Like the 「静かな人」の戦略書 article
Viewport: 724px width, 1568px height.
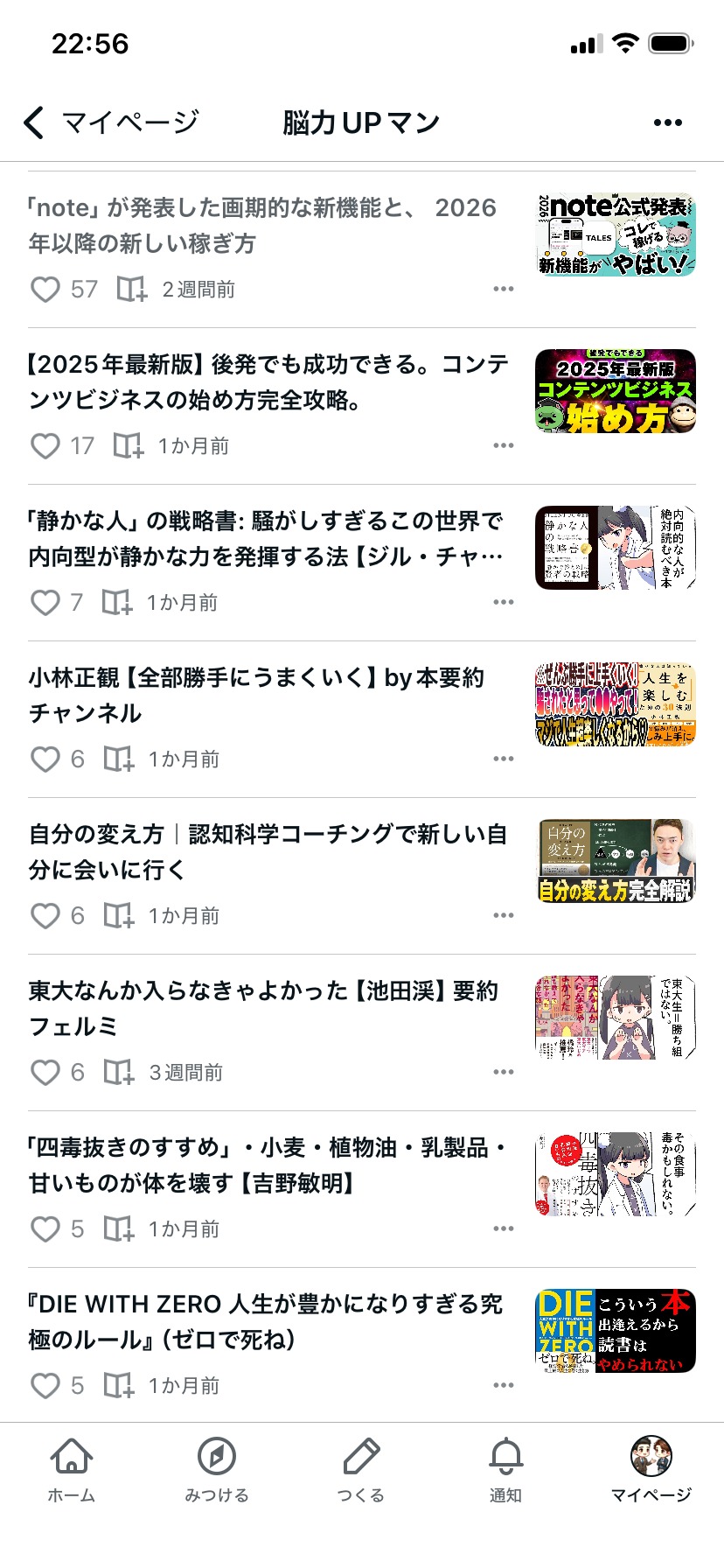pyautogui.click(x=45, y=603)
